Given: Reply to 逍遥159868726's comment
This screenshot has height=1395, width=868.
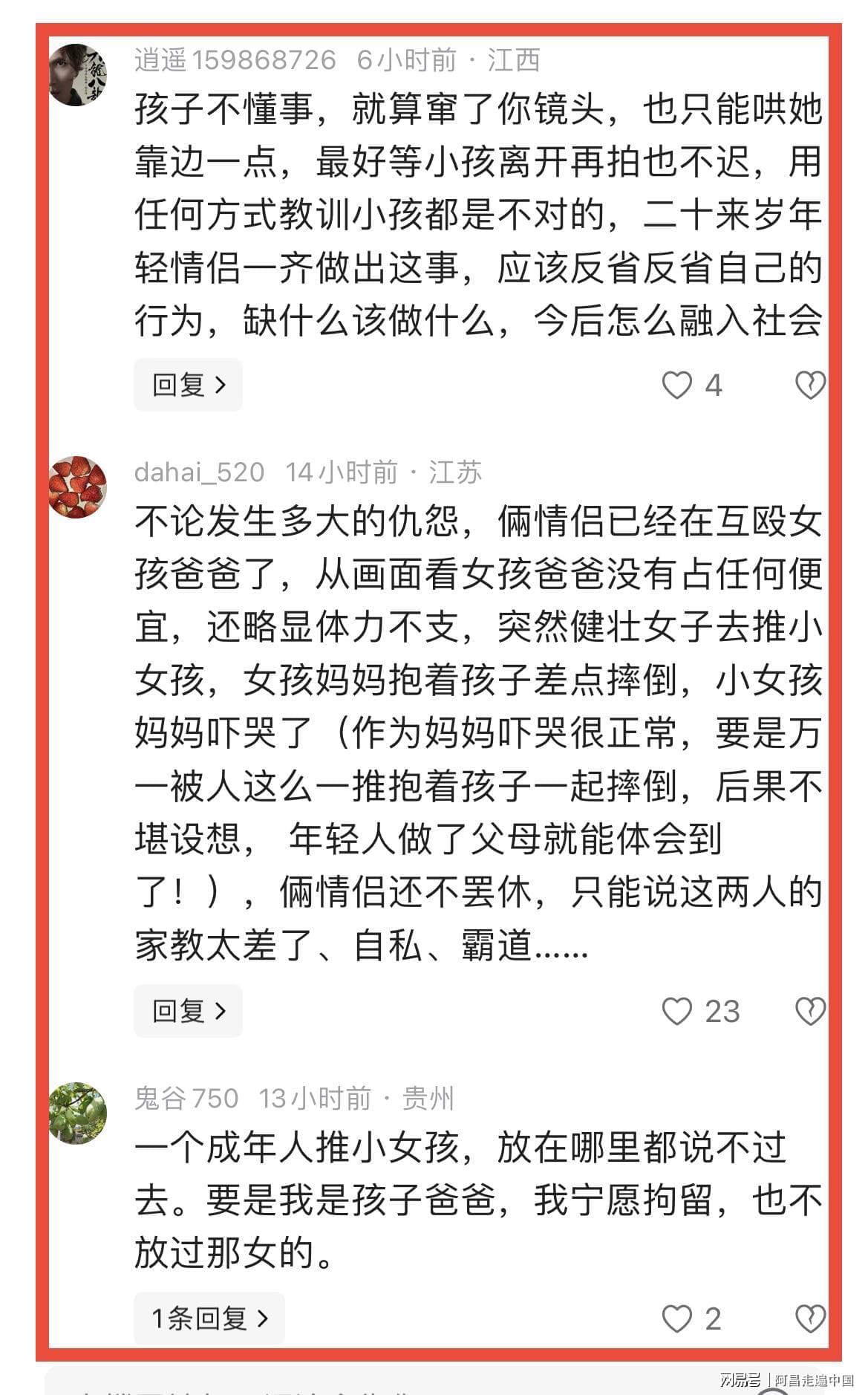Looking at the screenshot, I should tap(188, 385).
